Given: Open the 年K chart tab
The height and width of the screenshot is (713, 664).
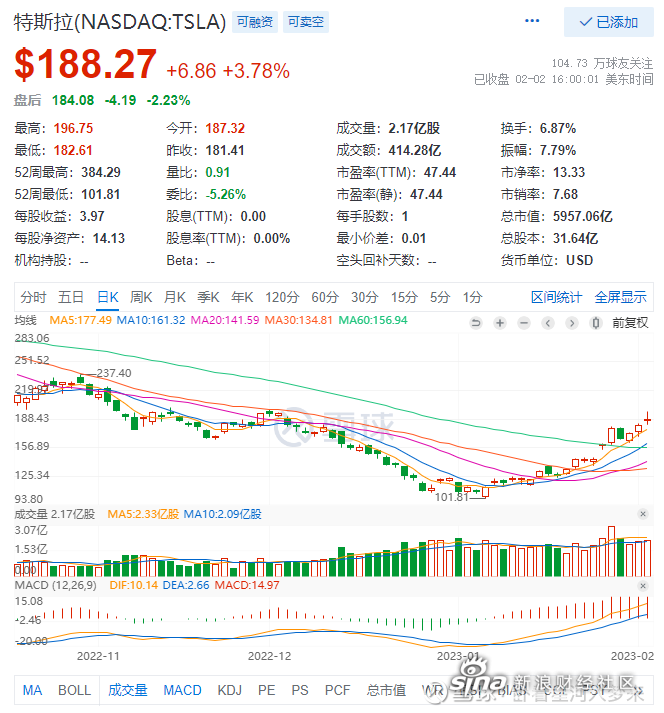Looking at the screenshot, I should point(243,297).
